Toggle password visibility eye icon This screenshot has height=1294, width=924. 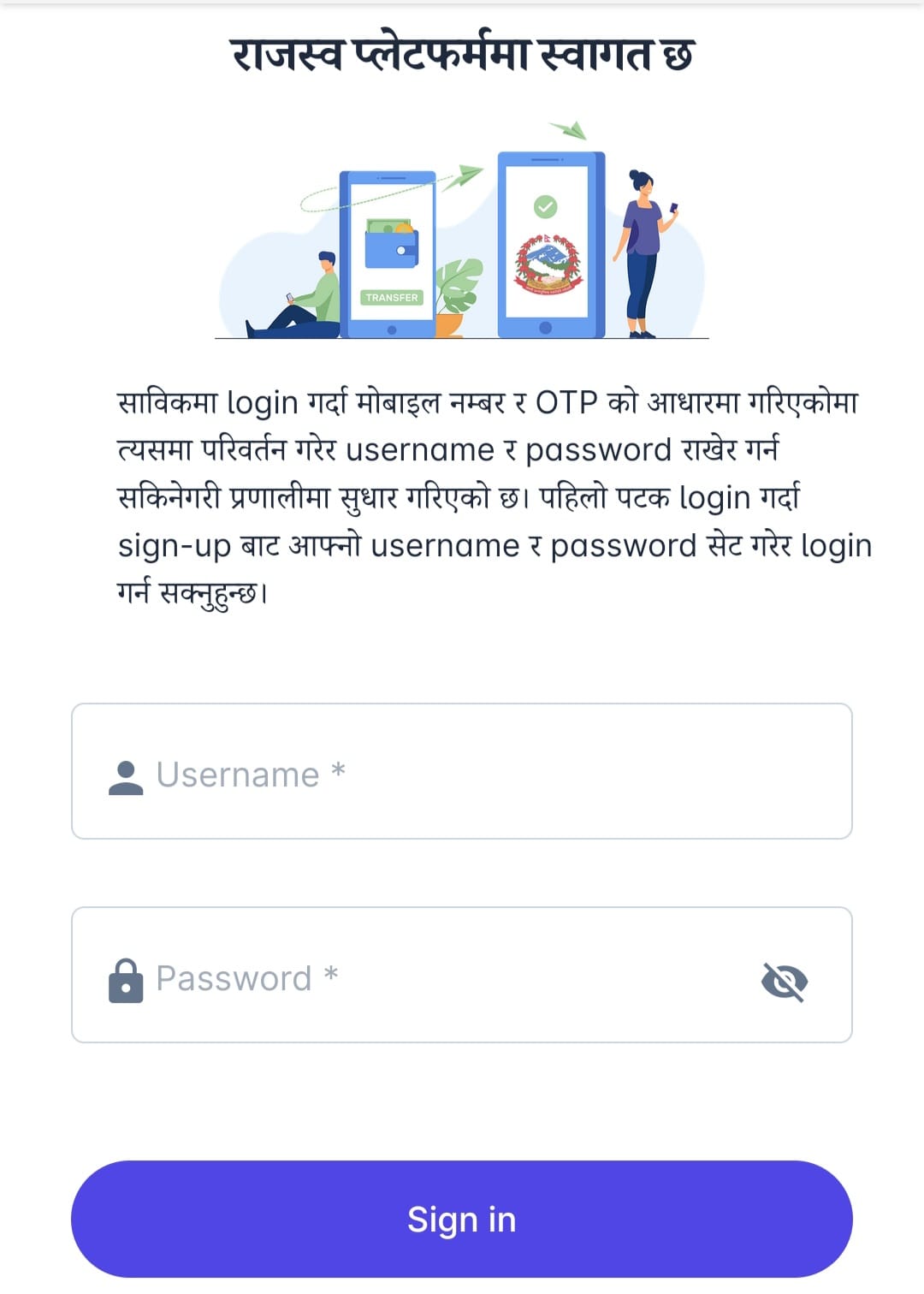pyautogui.click(x=784, y=981)
